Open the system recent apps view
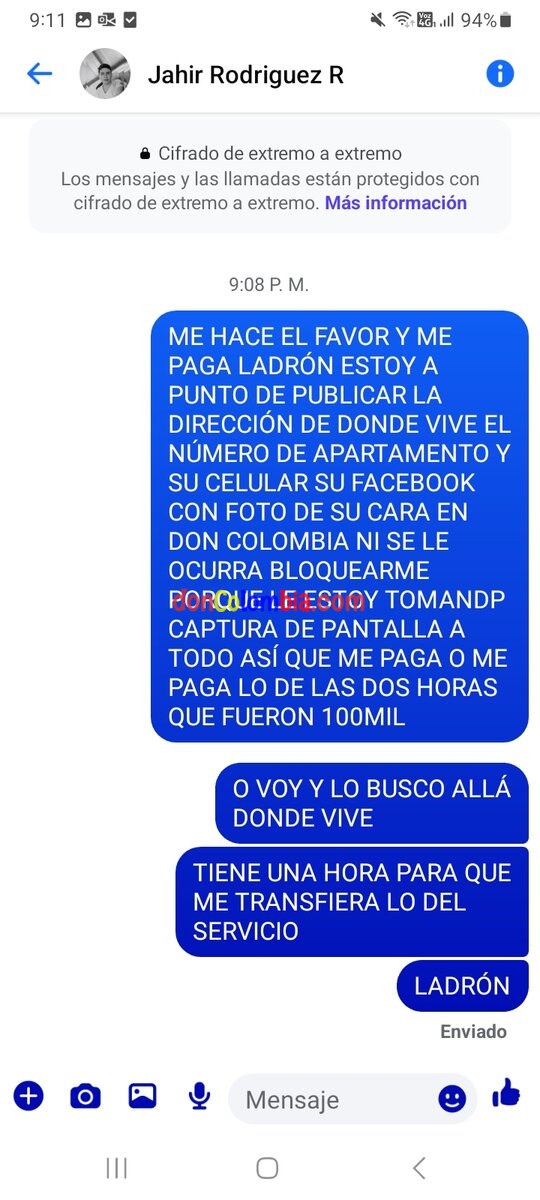540x1200 pixels. [117, 1167]
